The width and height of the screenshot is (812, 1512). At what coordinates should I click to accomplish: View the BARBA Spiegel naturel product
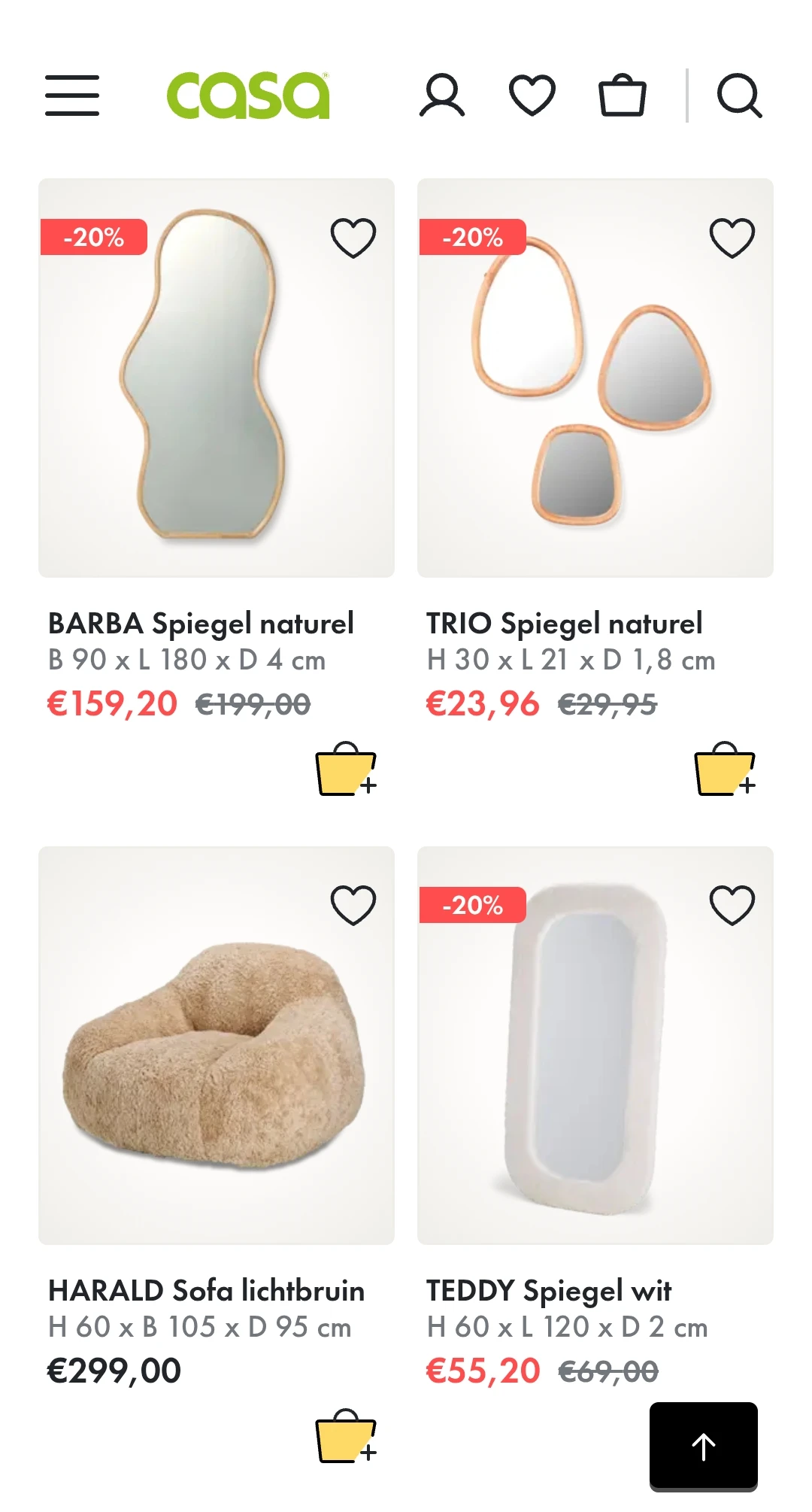201,624
